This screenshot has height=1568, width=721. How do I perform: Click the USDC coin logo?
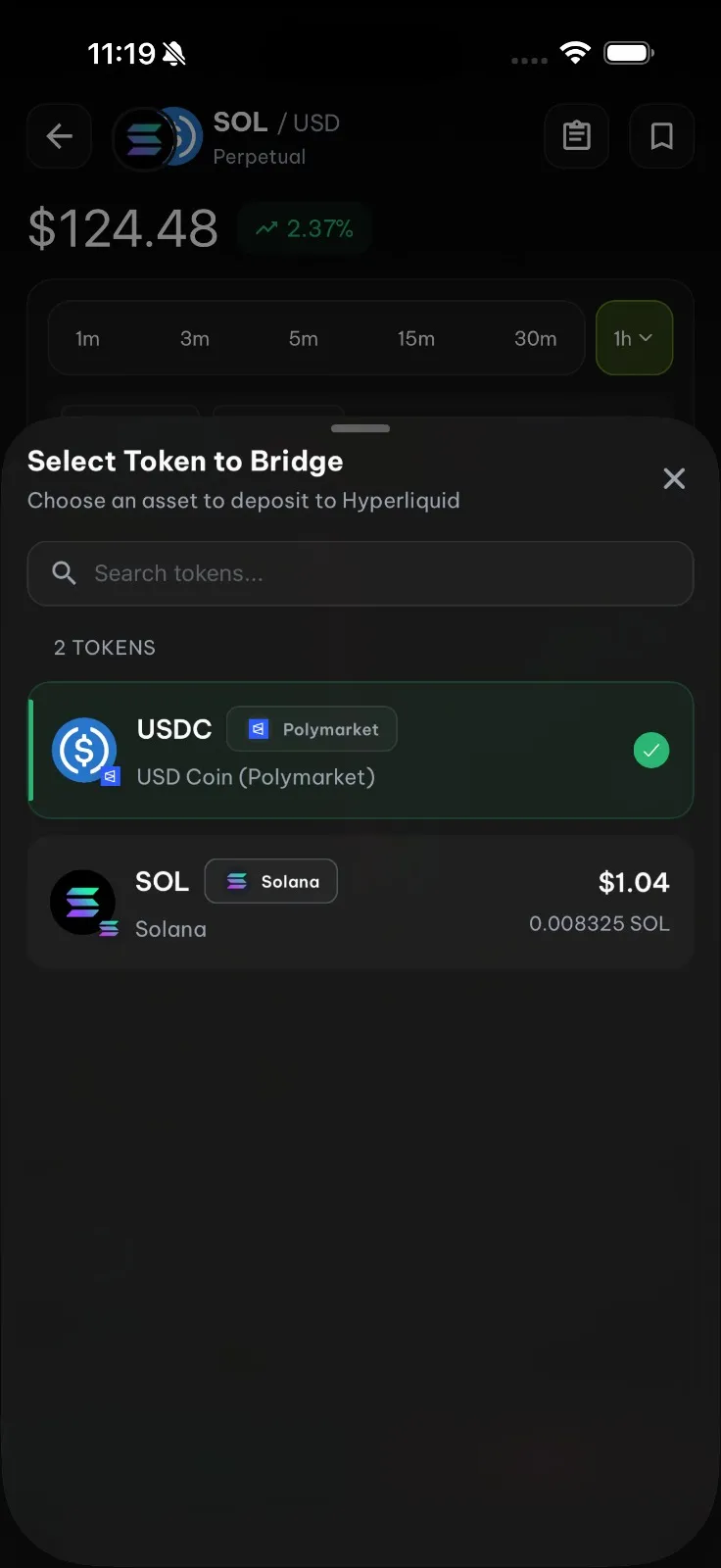[x=84, y=750]
